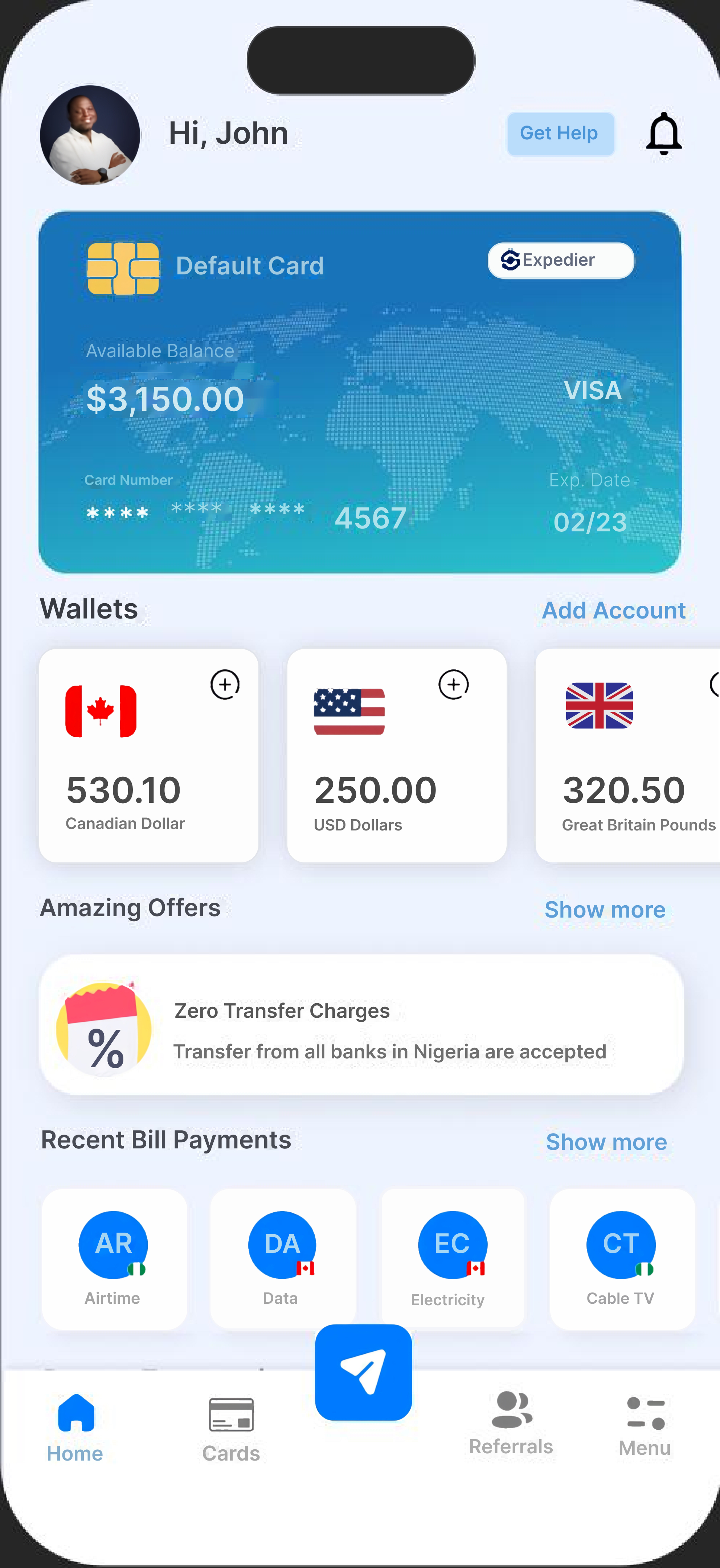Open Add Account in the Wallets section

pos(614,610)
